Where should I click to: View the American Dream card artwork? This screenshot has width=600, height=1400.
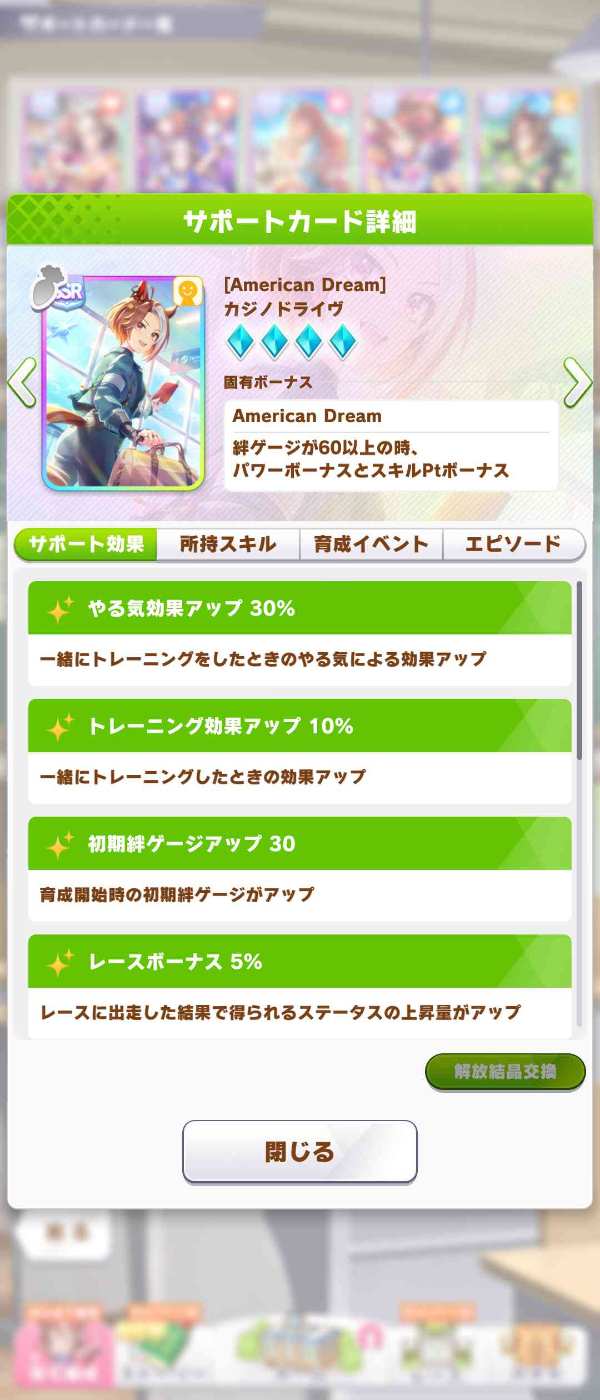[x=123, y=382]
